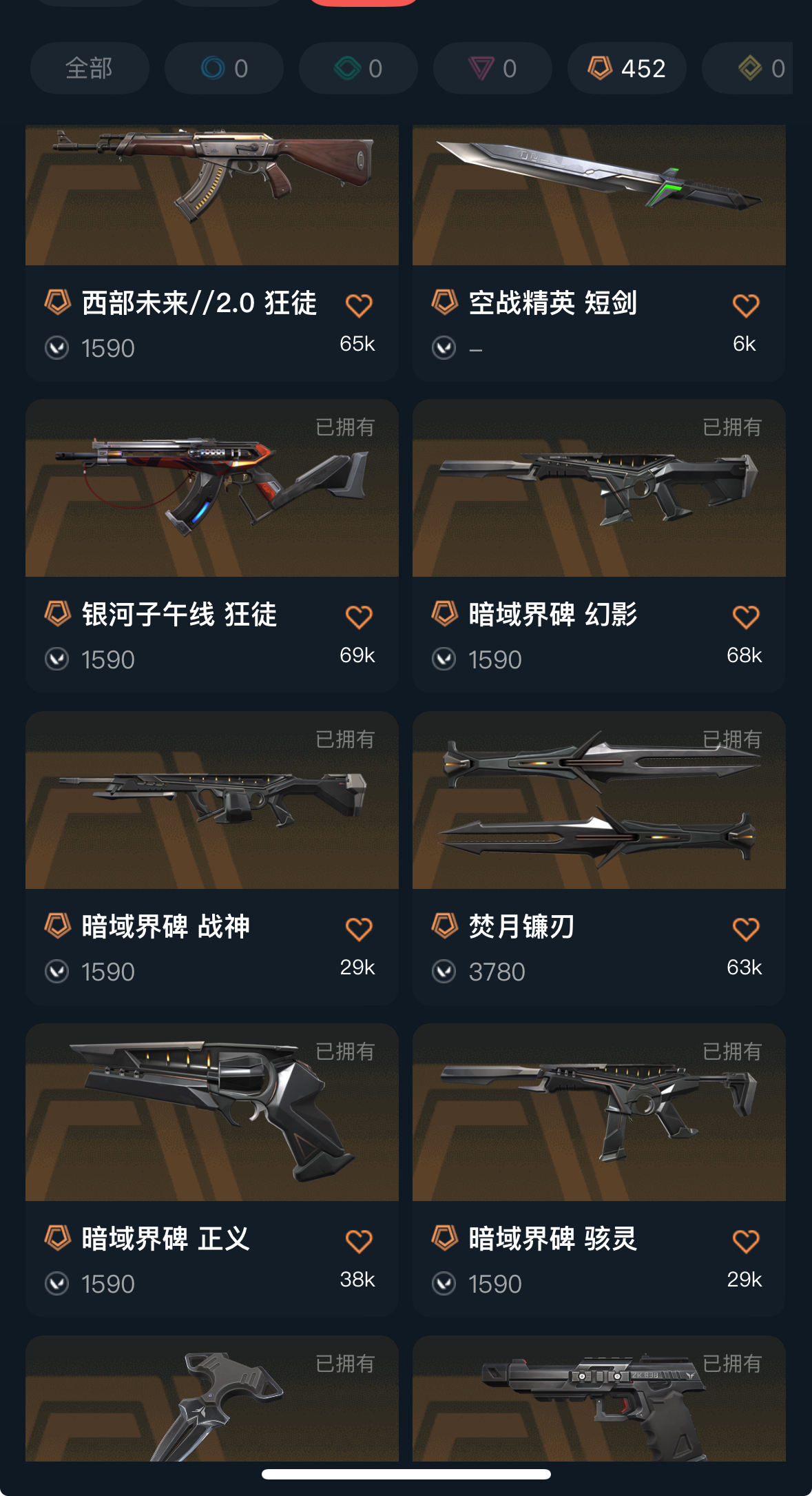Select the purple triangle tier filter chip
The height and width of the screenshot is (1496, 812).
point(492,68)
